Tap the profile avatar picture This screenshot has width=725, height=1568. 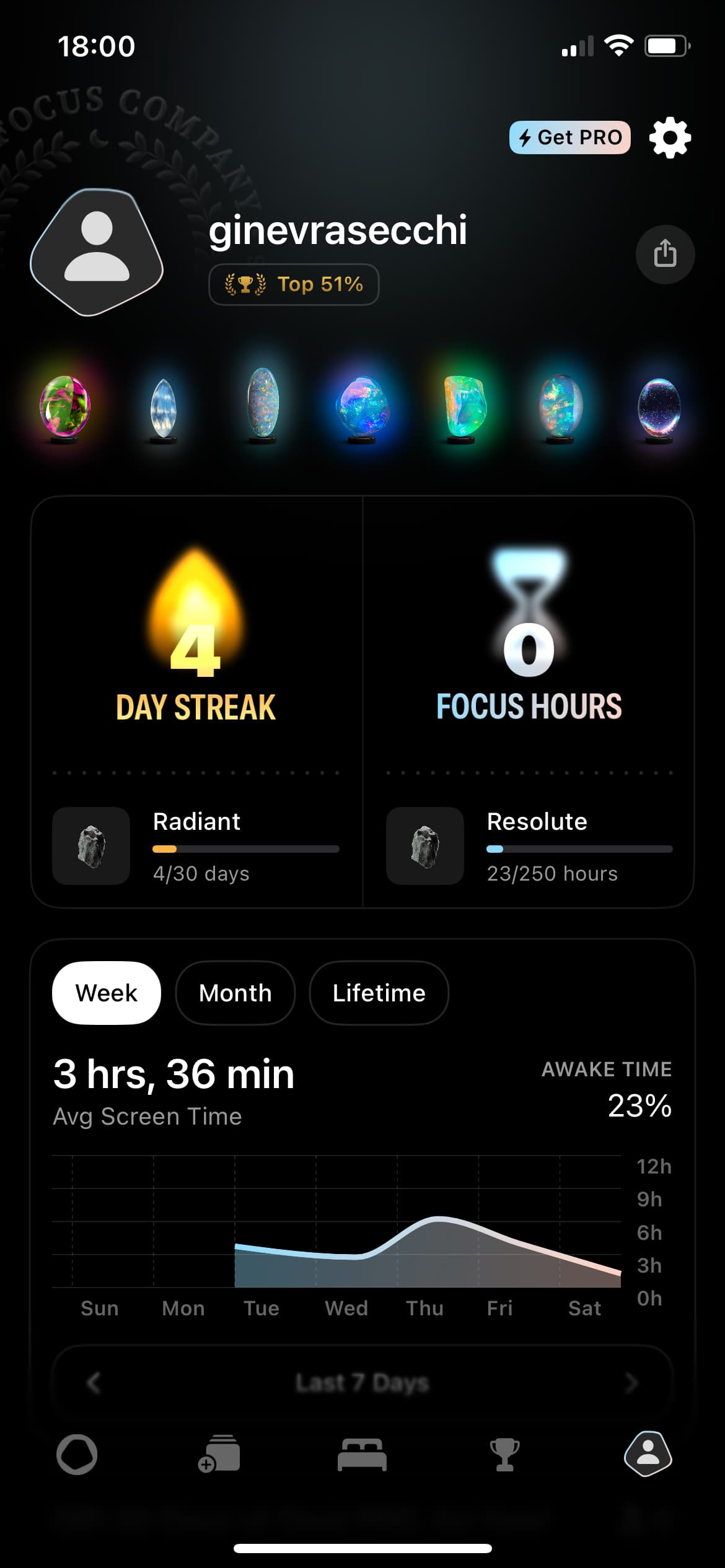tap(97, 253)
